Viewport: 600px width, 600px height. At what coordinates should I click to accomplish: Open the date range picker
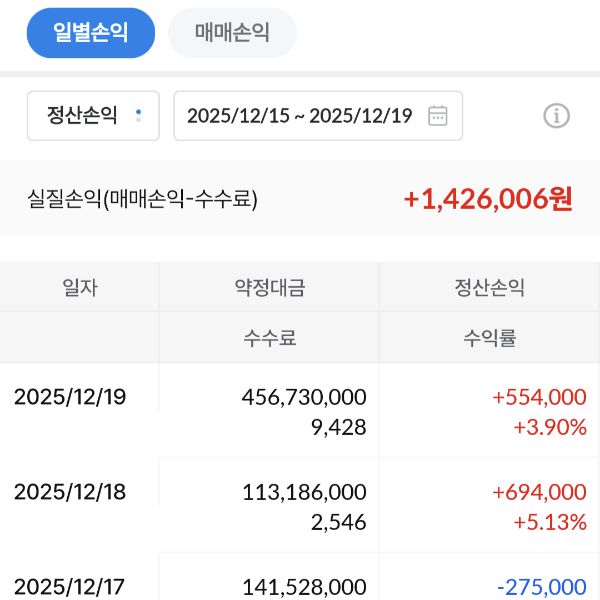[x=318, y=116]
